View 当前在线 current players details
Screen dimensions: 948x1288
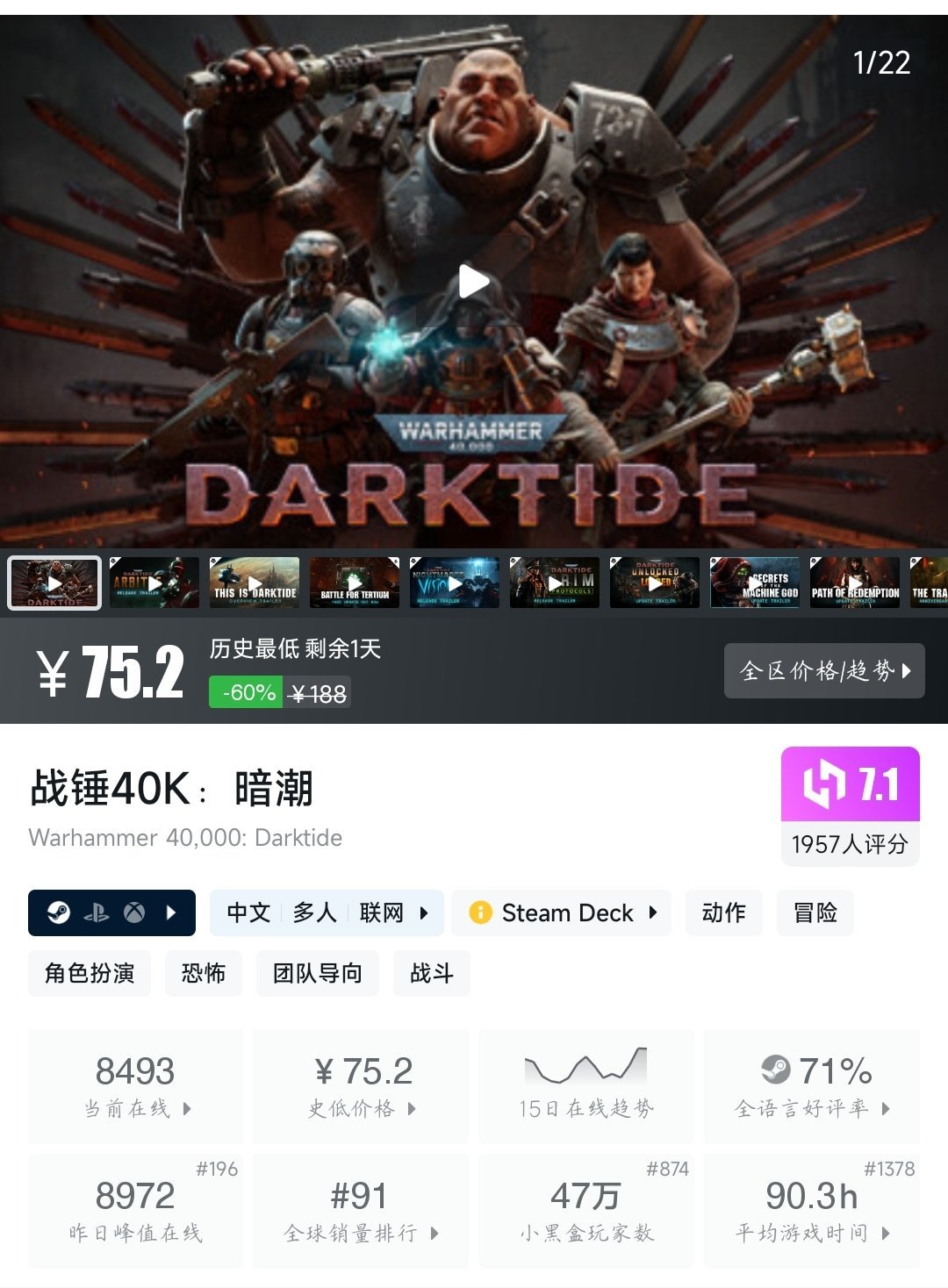pos(136,1087)
